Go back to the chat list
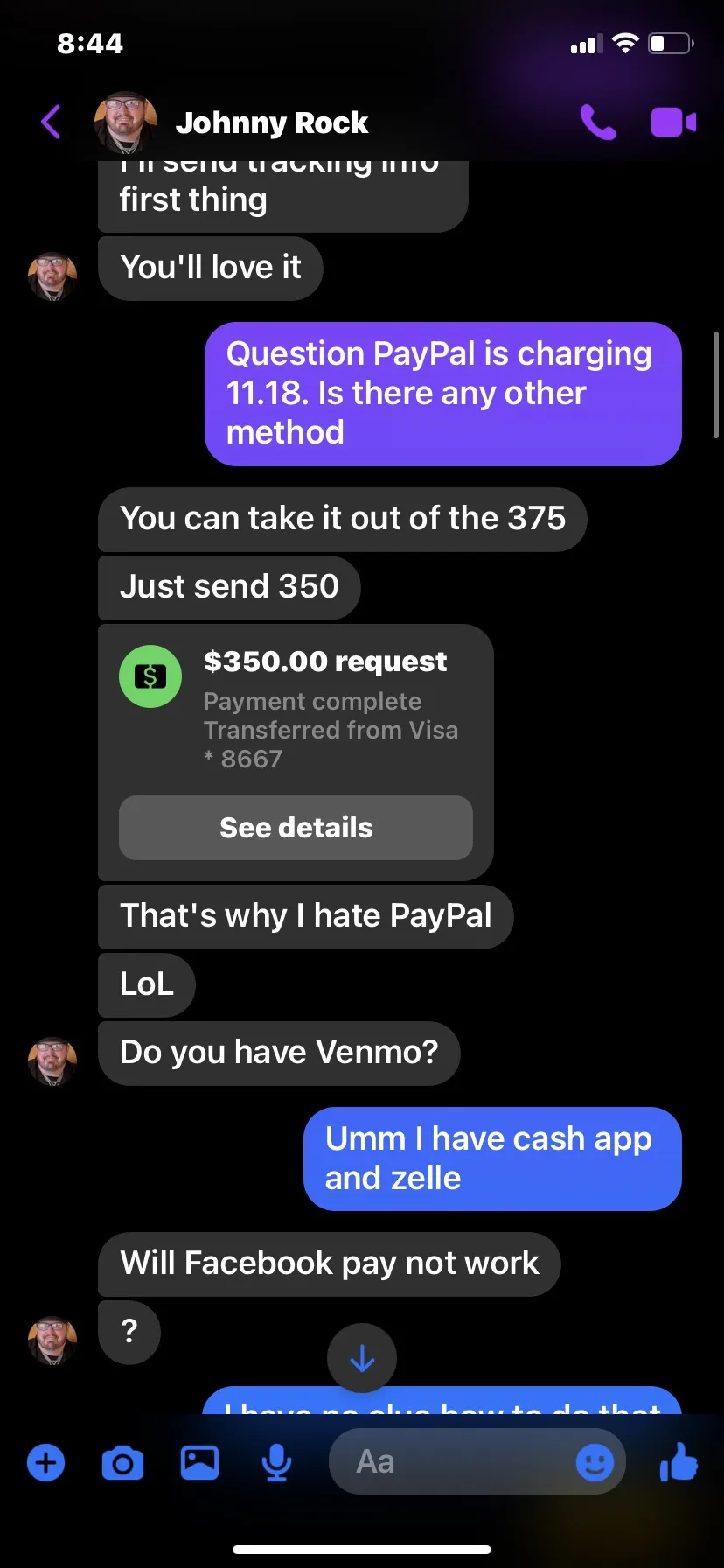724x1568 pixels. coord(51,122)
